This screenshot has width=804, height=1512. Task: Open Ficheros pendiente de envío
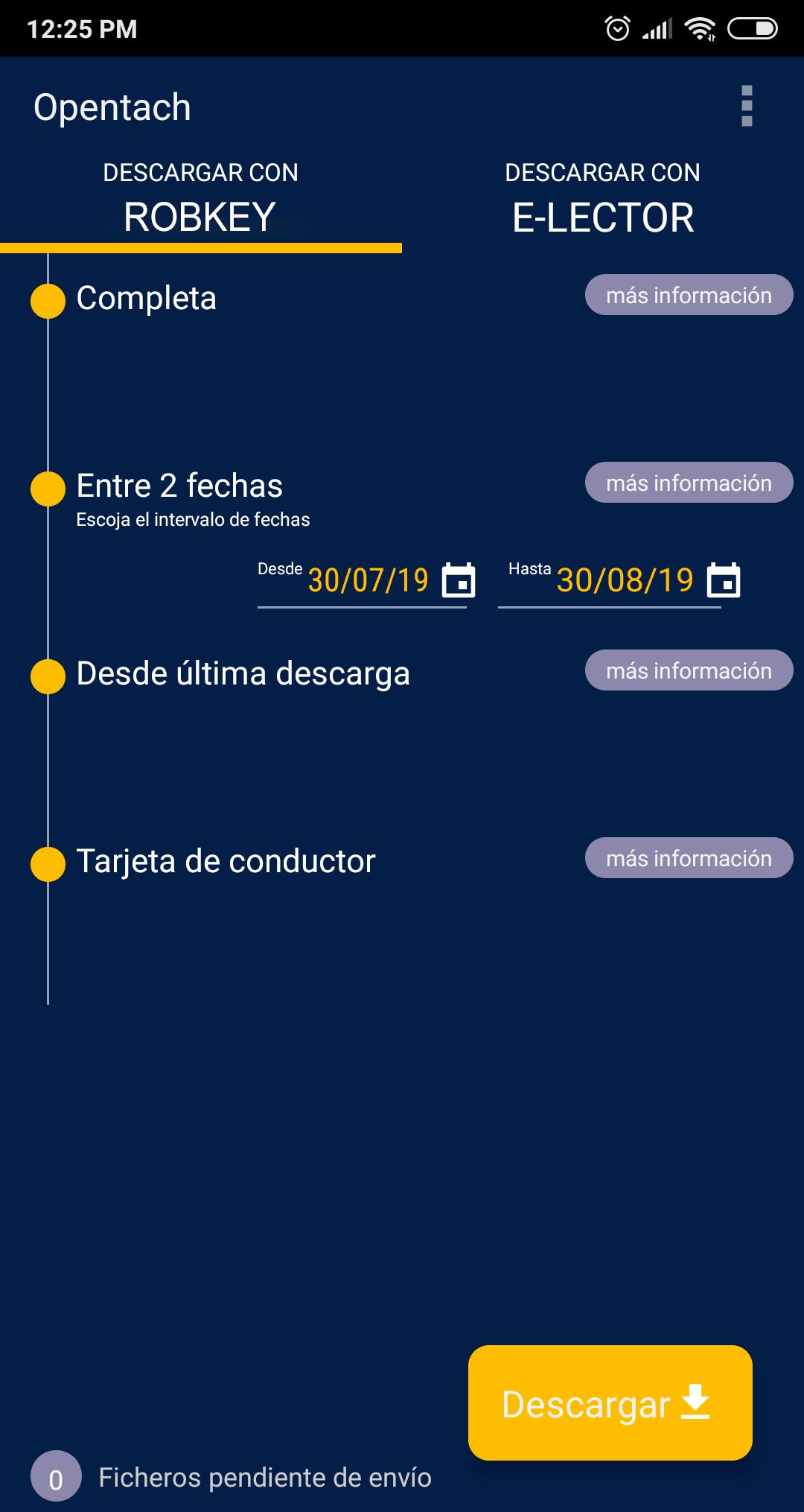point(264,1478)
